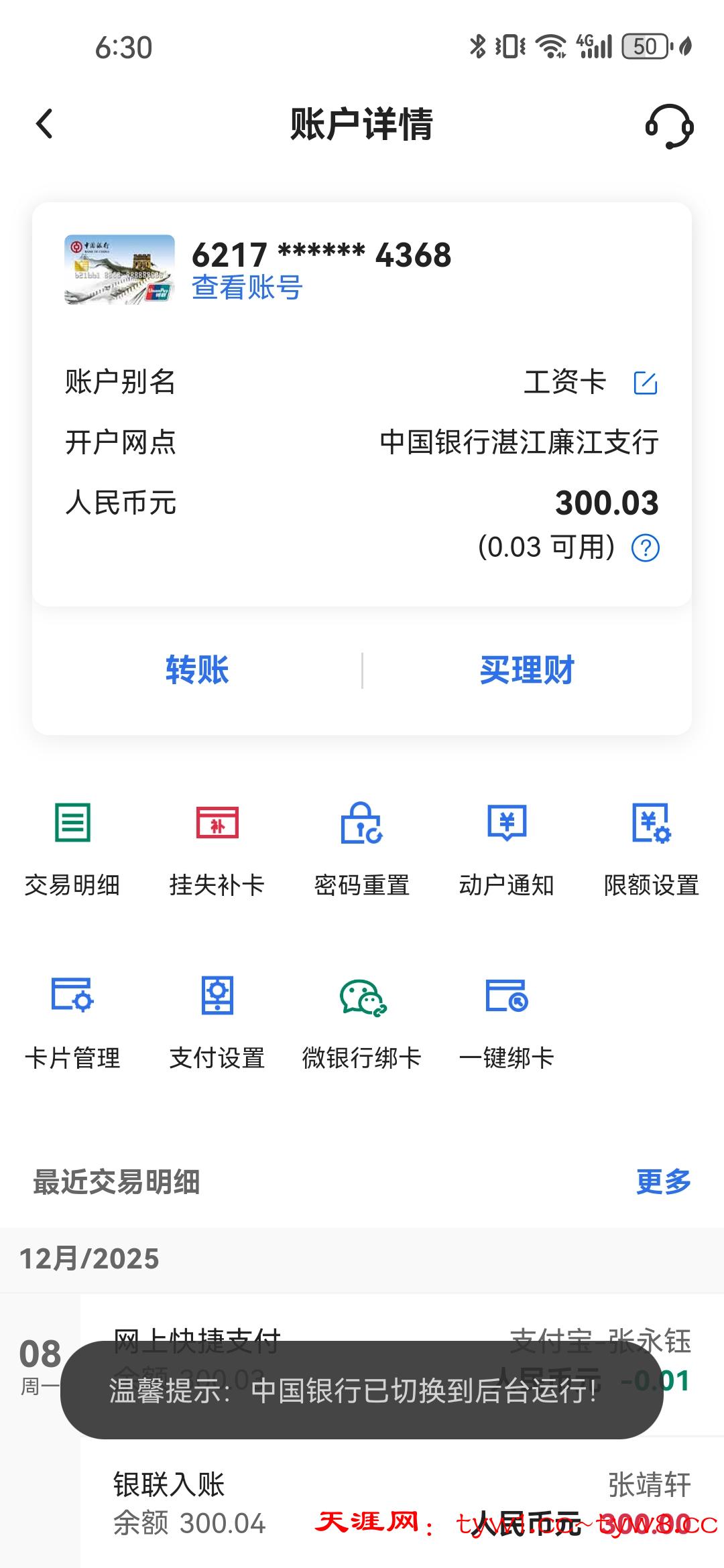Open available balance help question mark
724x1568 pixels.
click(x=646, y=547)
